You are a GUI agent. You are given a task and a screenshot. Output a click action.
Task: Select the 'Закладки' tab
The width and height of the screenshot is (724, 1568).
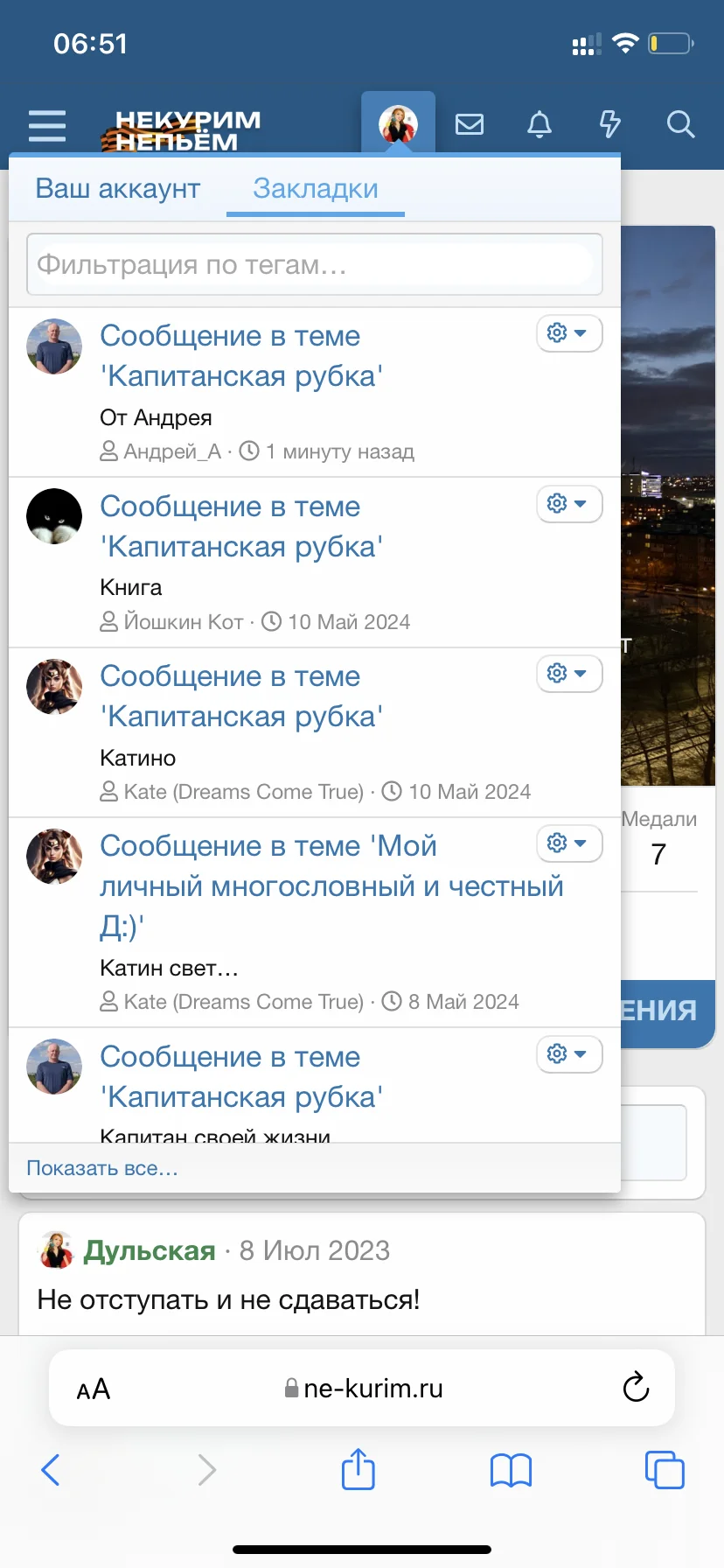(315, 188)
